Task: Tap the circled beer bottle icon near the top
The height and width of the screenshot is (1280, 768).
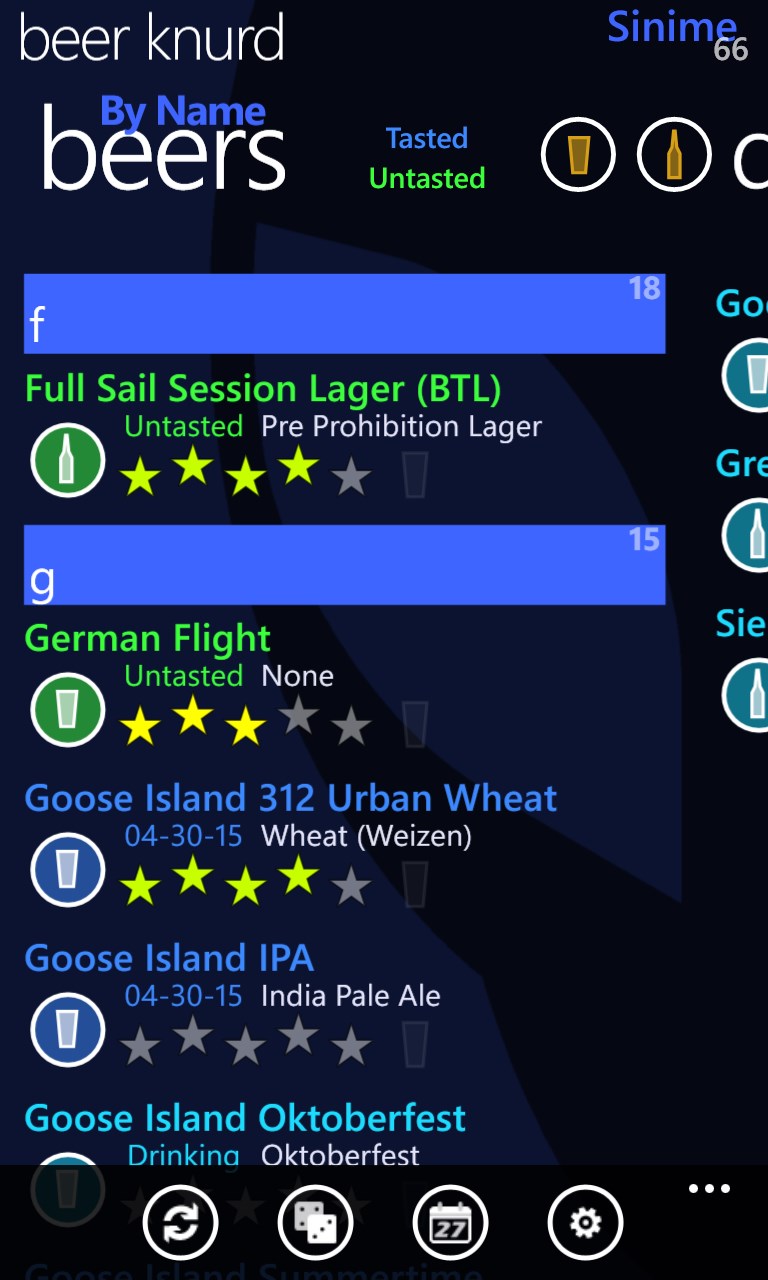Action: click(x=674, y=155)
